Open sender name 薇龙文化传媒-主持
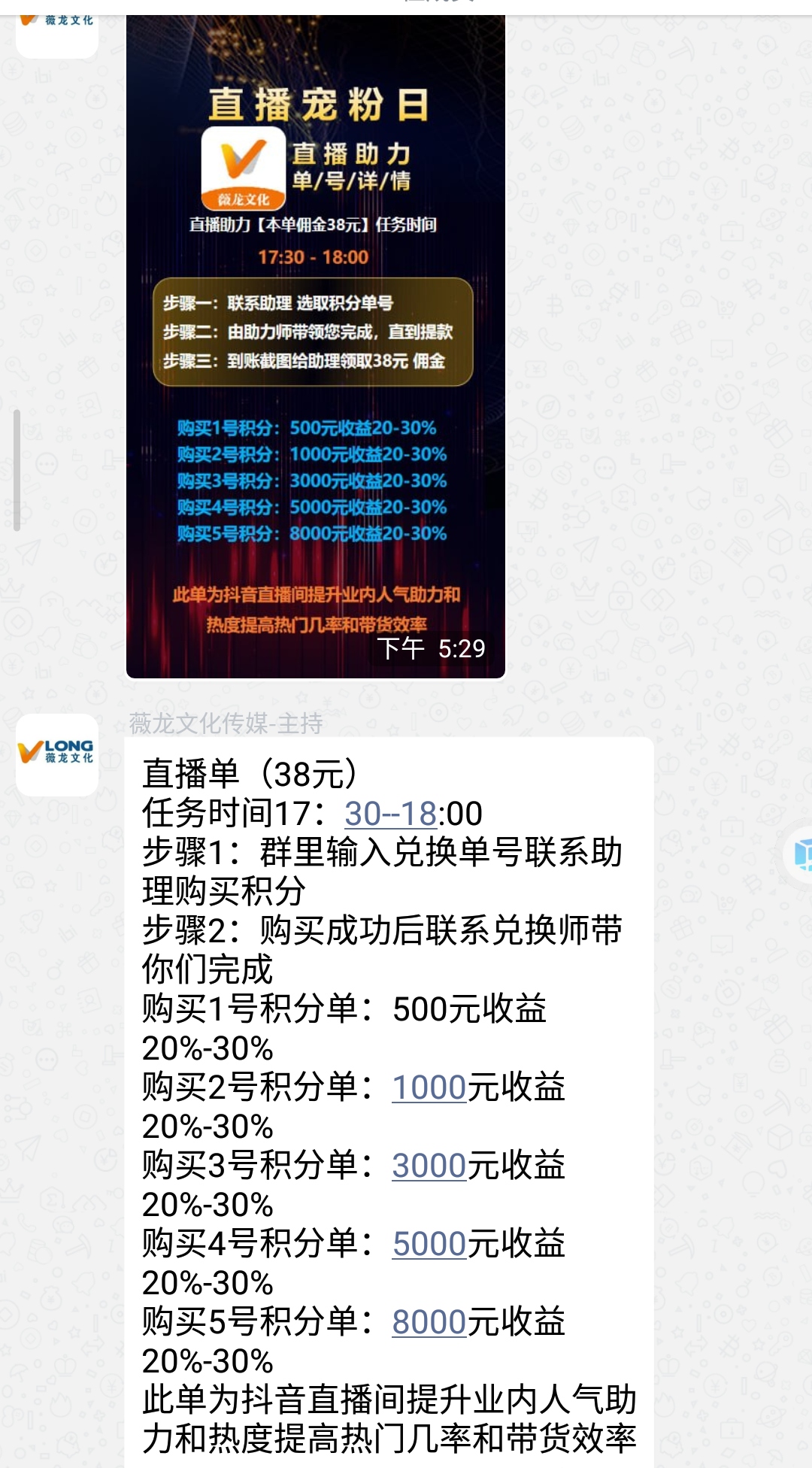 pyautogui.click(x=226, y=723)
